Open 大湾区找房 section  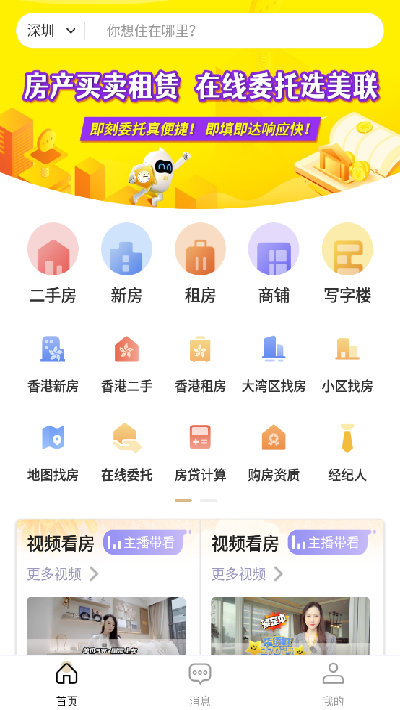tap(274, 364)
